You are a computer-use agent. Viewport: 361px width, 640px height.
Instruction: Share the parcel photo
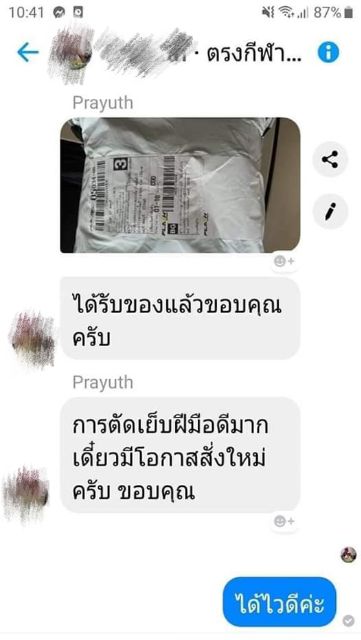(330, 159)
